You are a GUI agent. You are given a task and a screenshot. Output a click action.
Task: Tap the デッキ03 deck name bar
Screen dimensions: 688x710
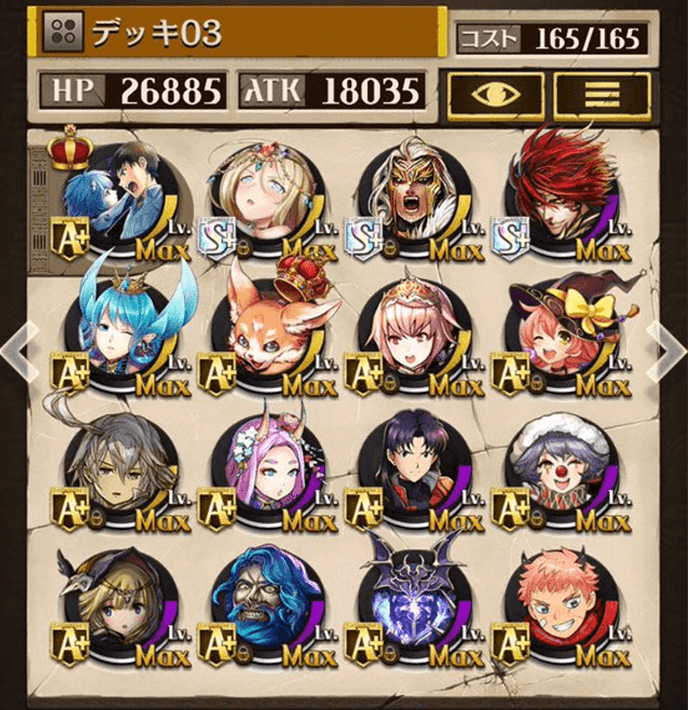click(x=240, y=32)
